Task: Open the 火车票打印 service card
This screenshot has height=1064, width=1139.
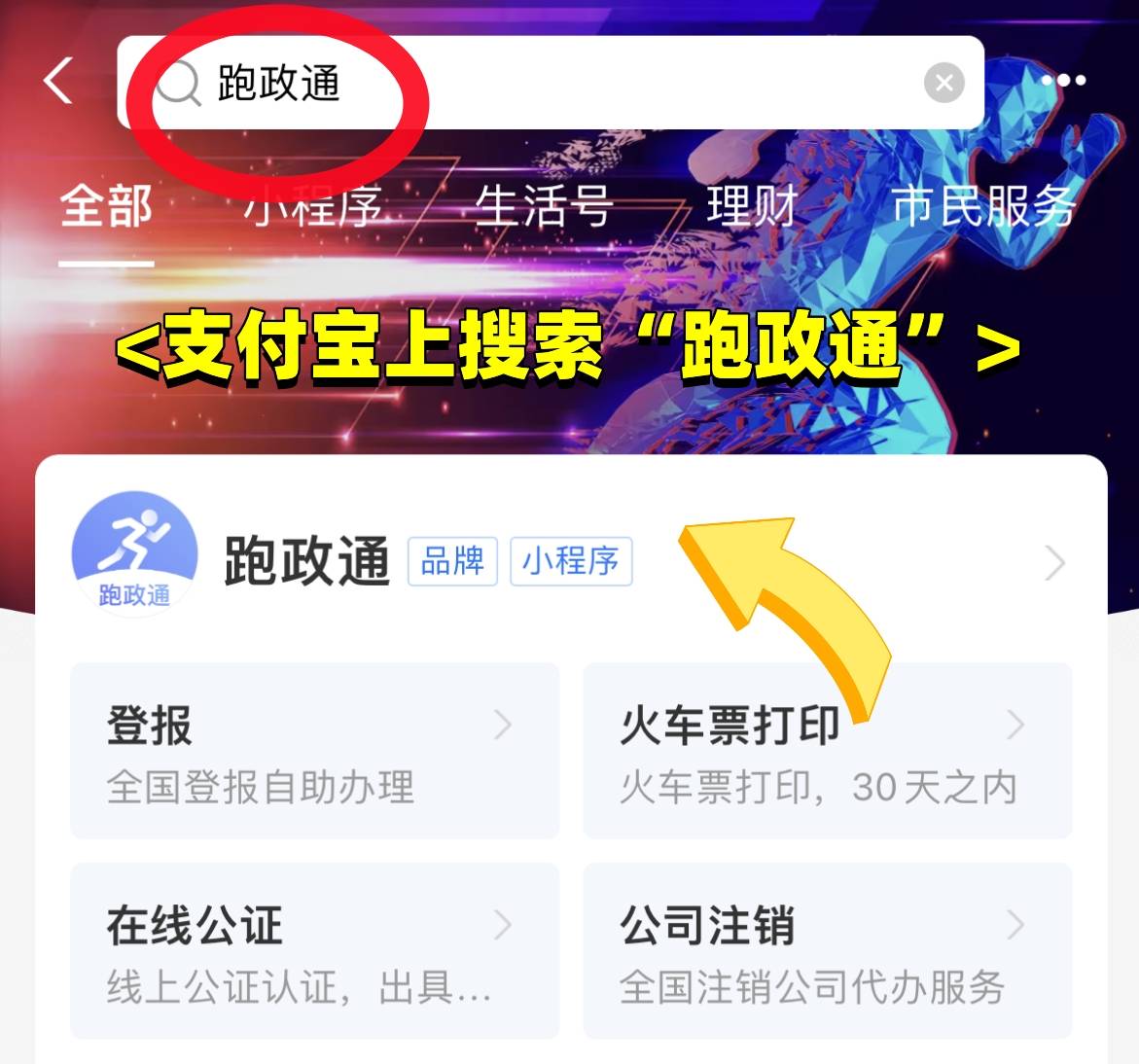Action: click(x=827, y=751)
